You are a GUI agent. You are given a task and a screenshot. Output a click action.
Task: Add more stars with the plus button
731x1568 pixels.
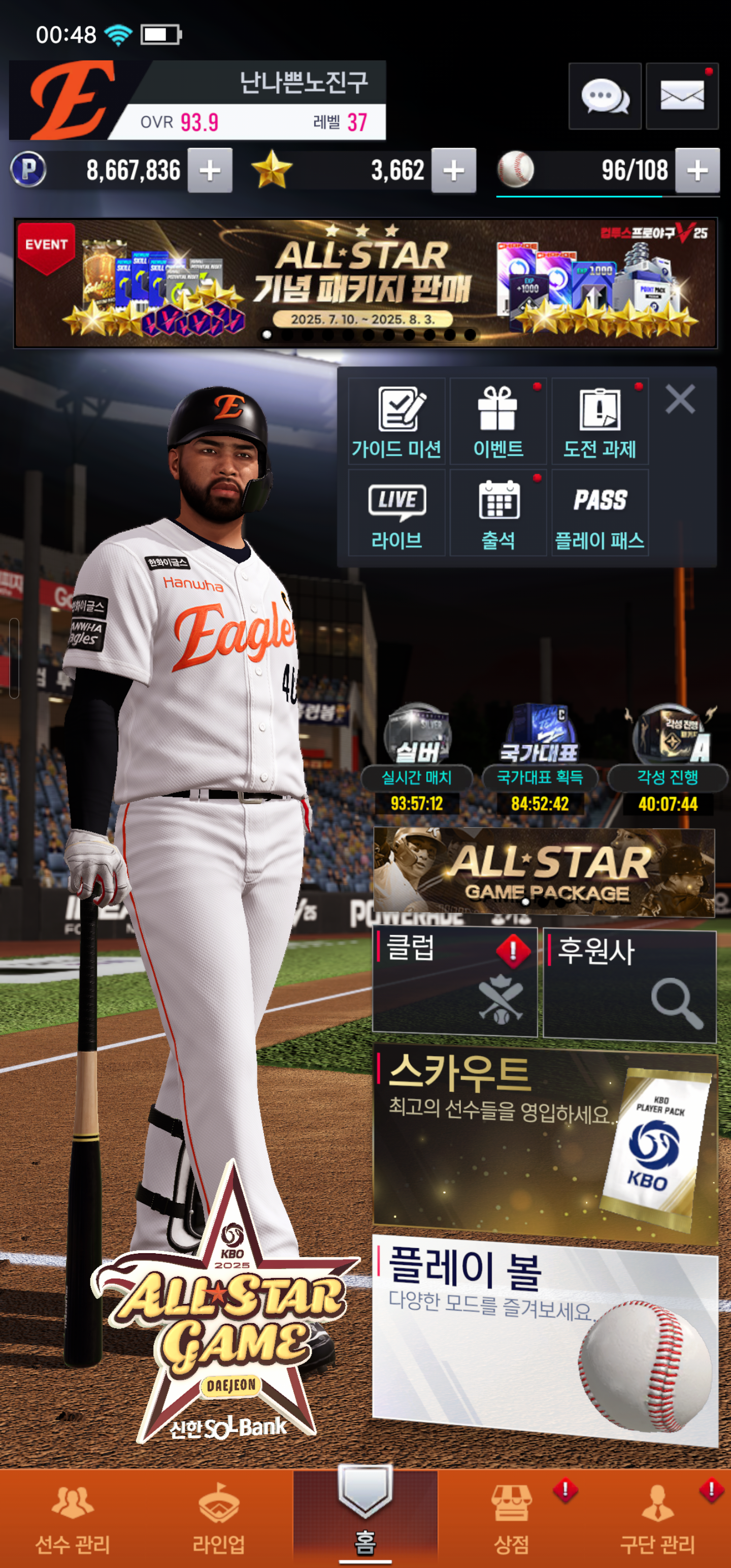(453, 171)
